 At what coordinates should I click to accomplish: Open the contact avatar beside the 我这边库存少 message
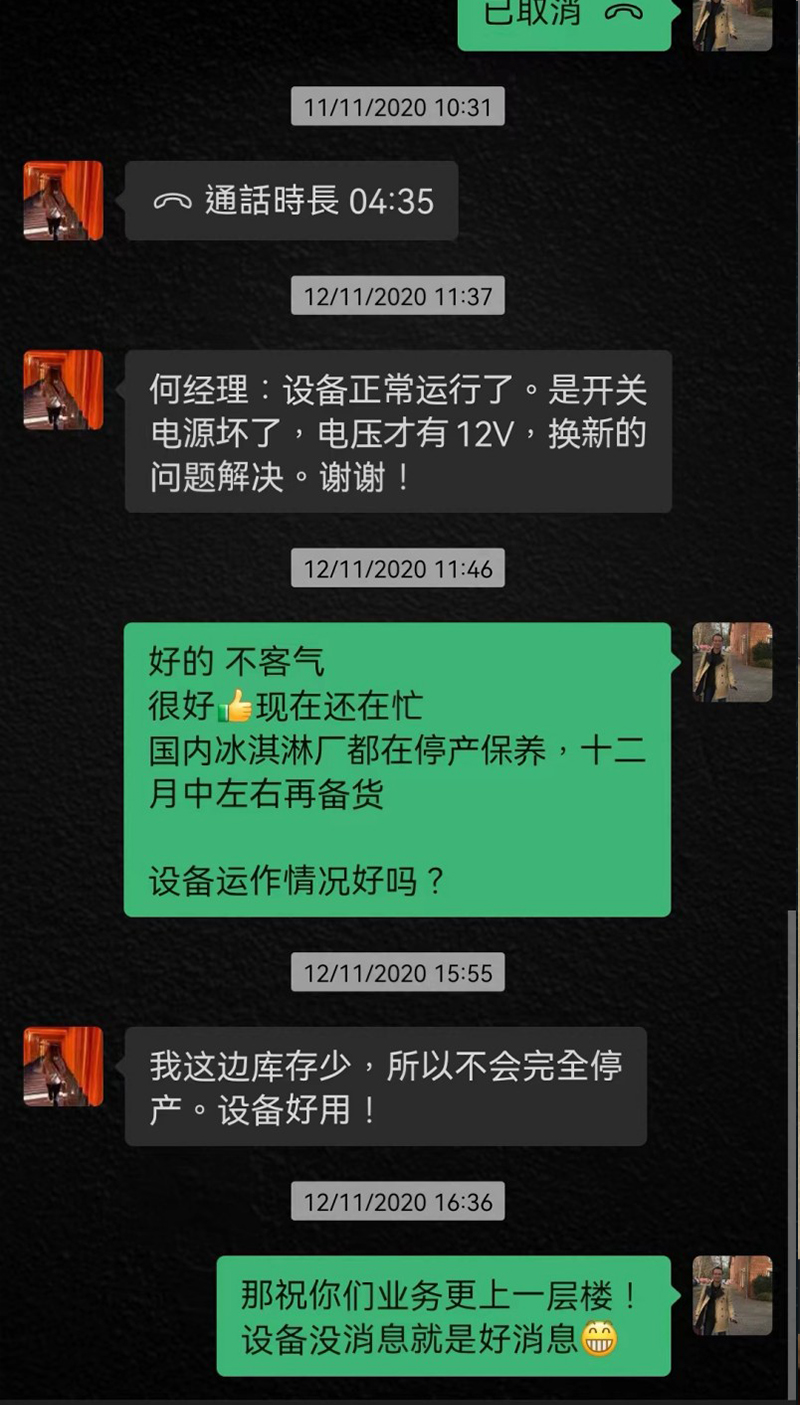pos(63,1066)
